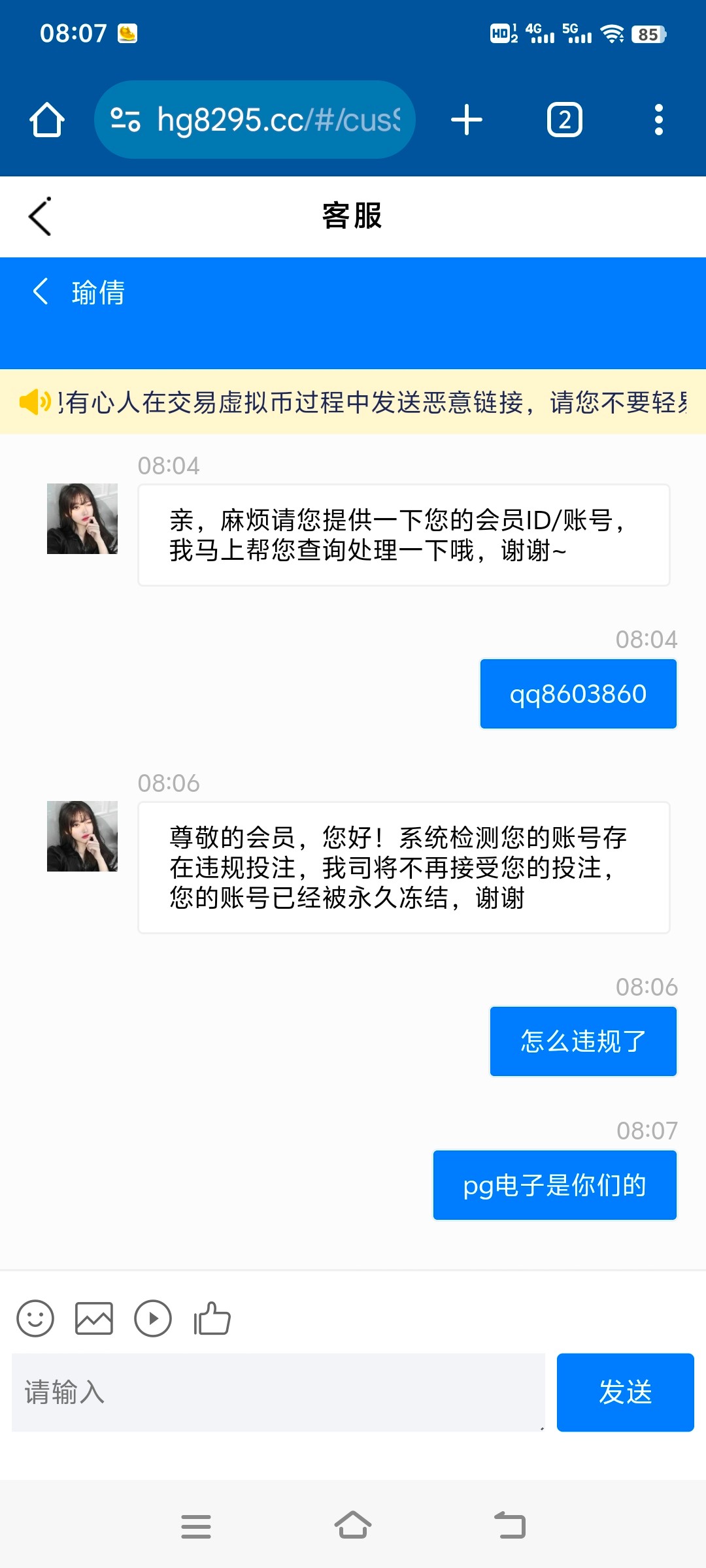Open the hg8295.cc address bar
The width and height of the screenshot is (706, 1568).
(x=275, y=119)
